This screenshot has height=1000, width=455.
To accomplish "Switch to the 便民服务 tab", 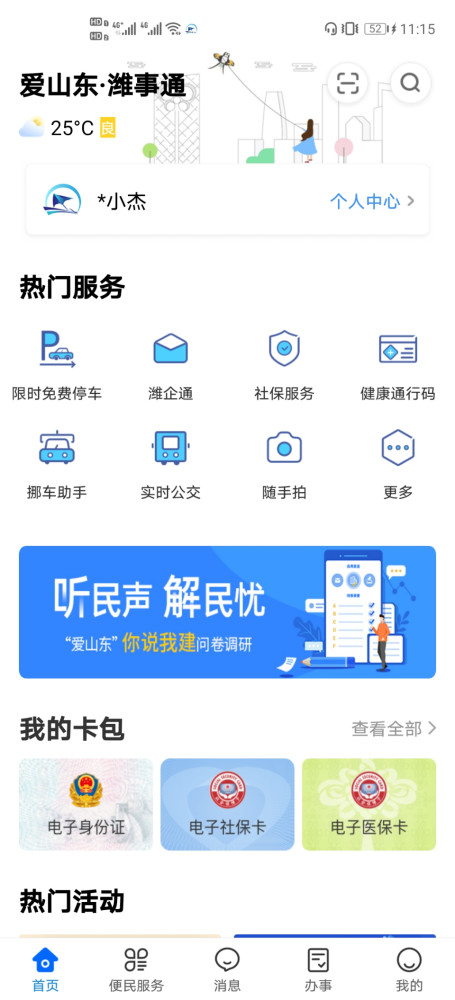I will (x=136, y=969).
